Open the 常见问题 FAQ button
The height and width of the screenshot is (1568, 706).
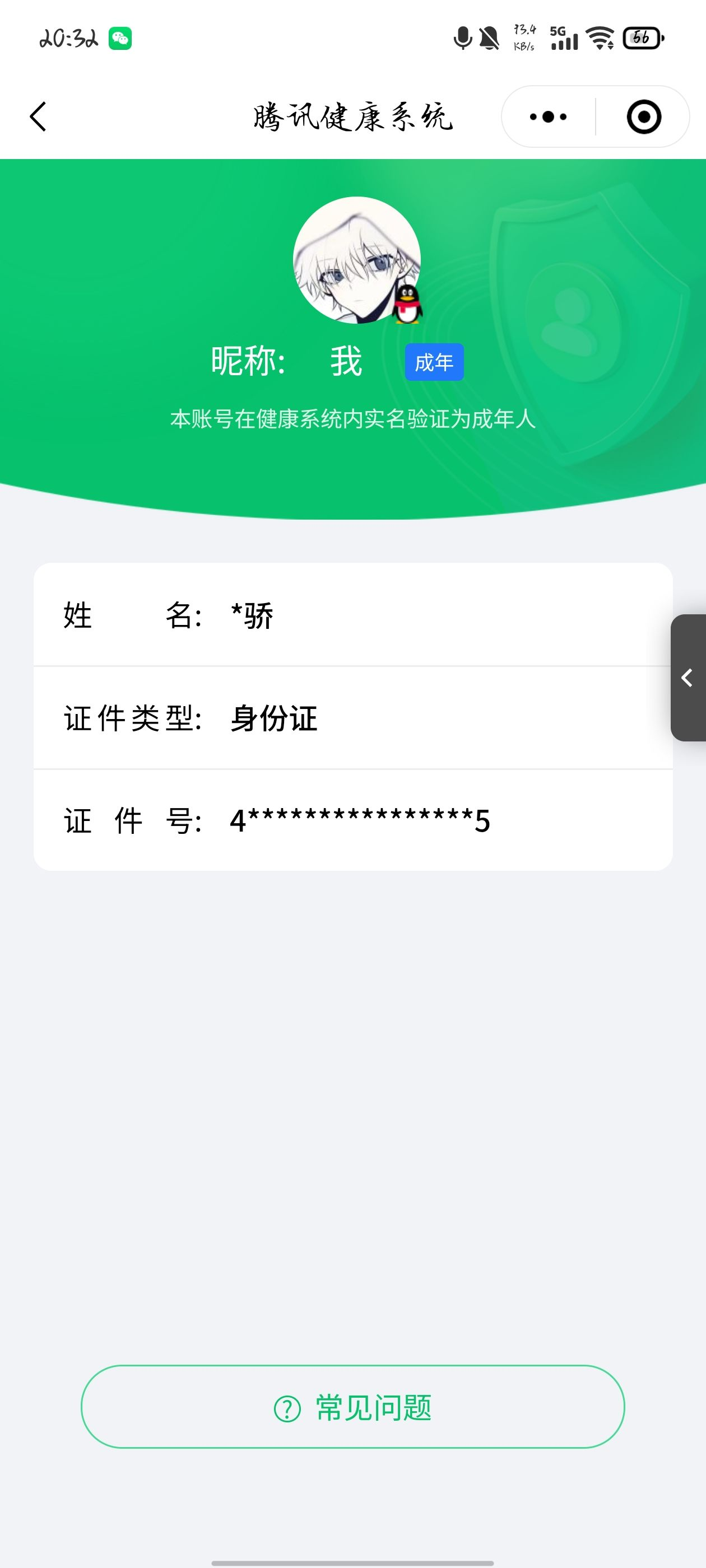pyautogui.click(x=352, y=1407)
